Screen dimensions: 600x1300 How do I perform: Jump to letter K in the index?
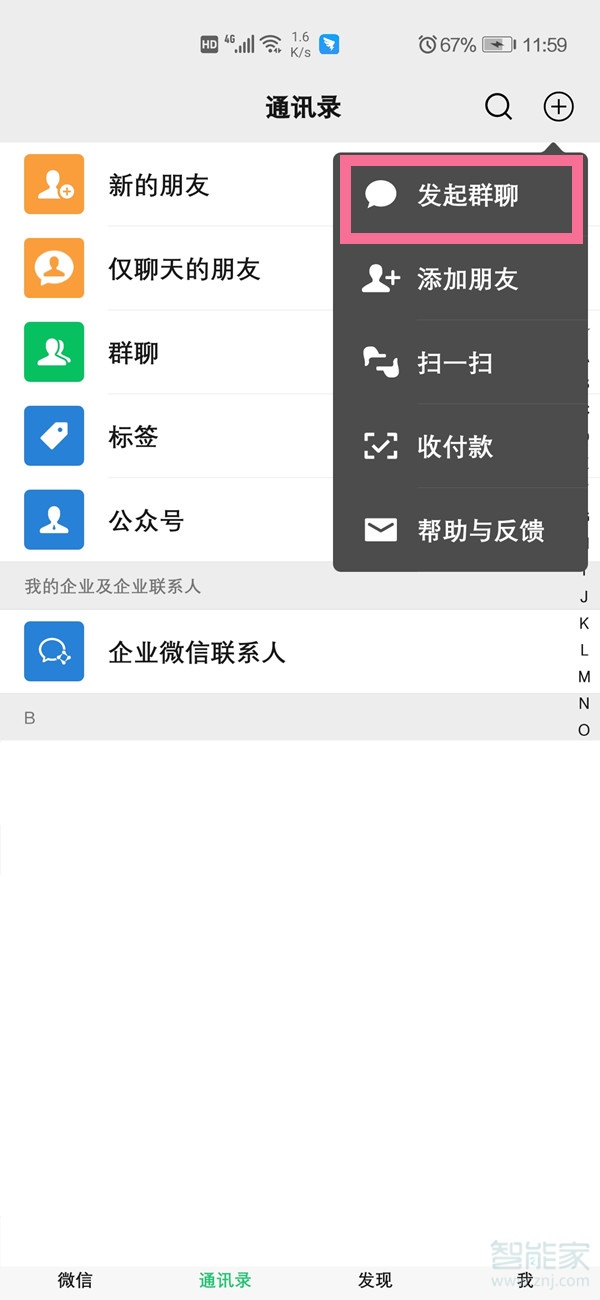(584, 624)
